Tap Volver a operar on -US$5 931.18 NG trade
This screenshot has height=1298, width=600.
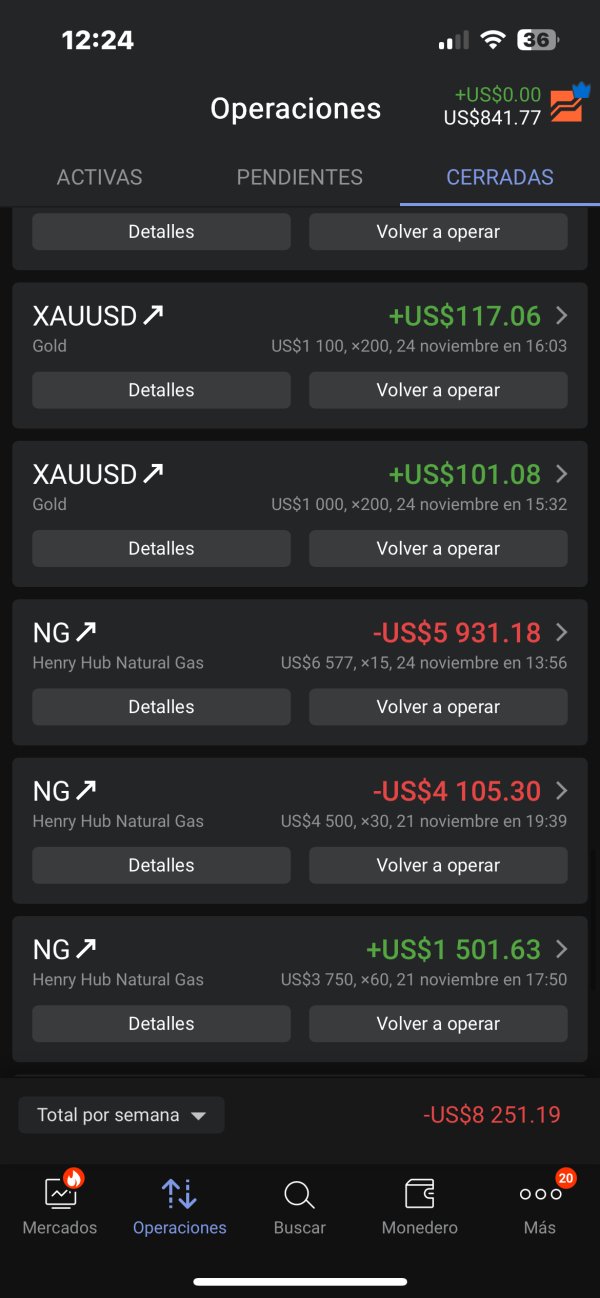437,707
